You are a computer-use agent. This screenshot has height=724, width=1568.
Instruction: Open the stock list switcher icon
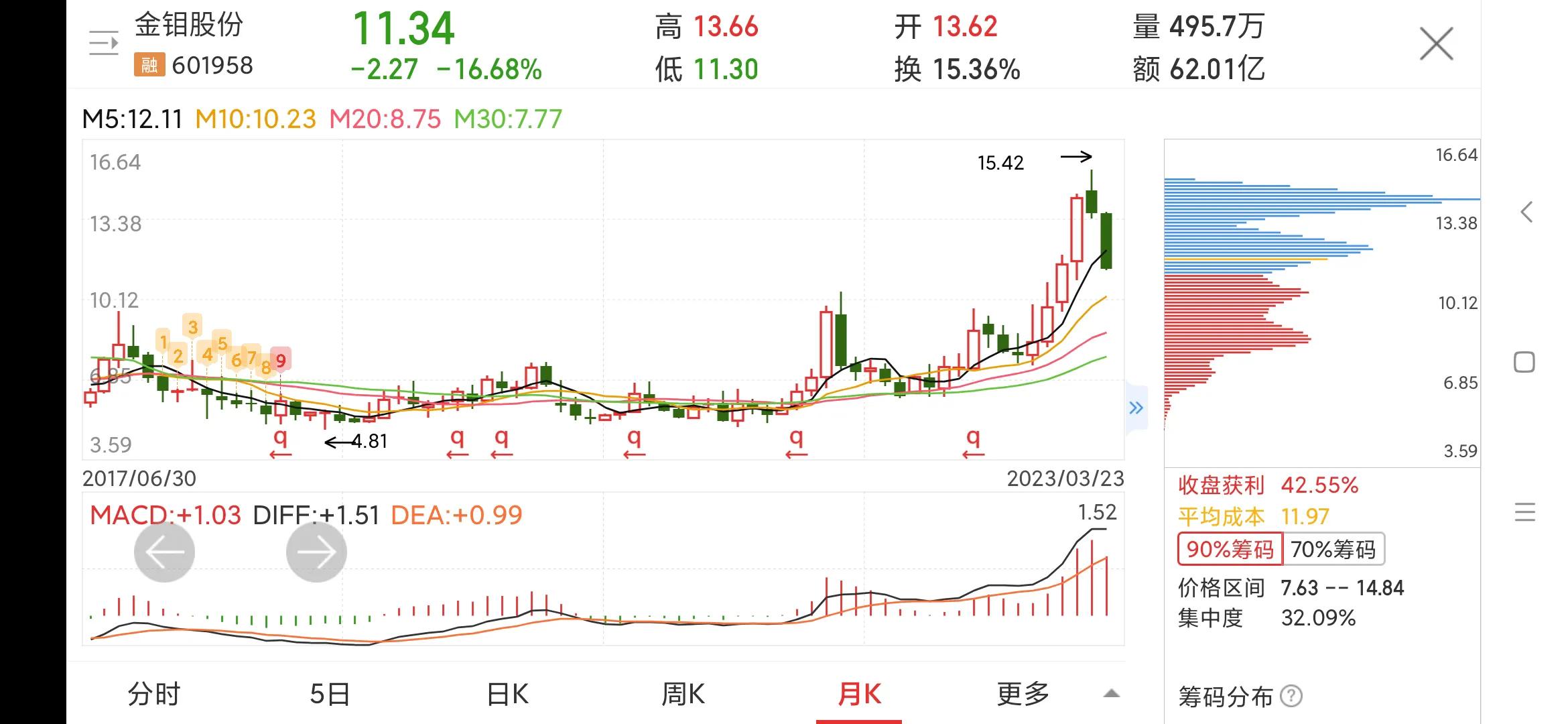pos(103,44)
